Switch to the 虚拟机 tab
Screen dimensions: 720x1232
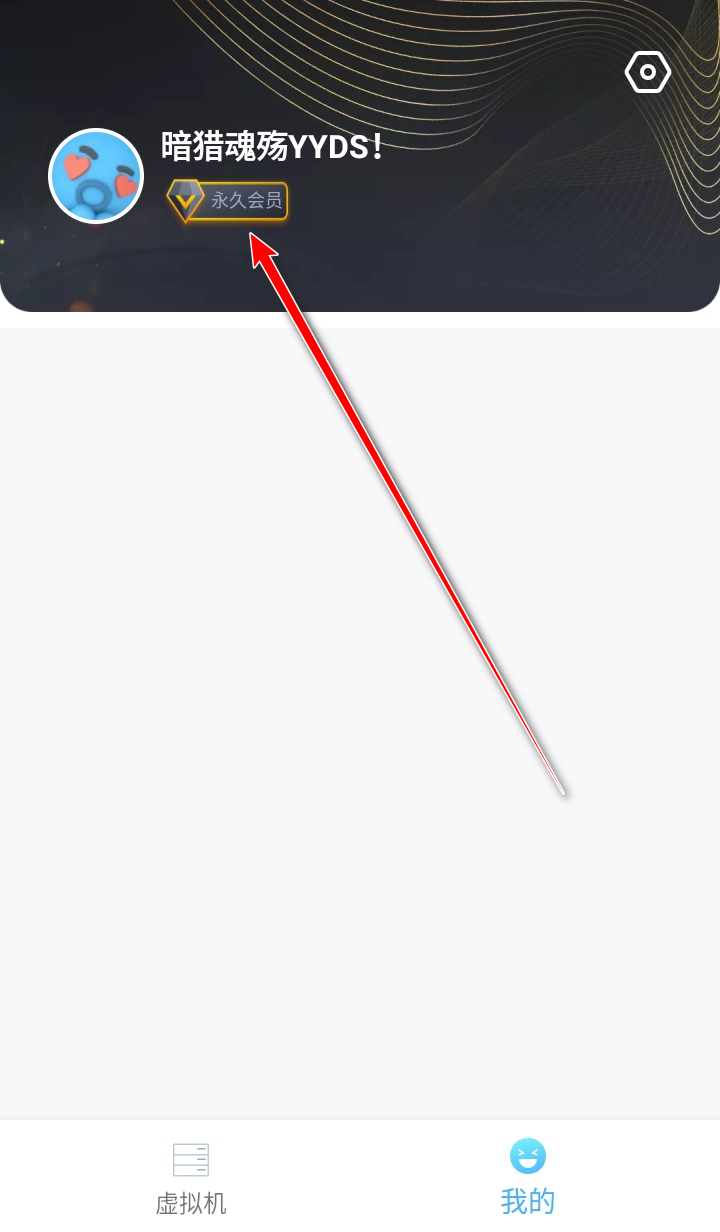coord(190,1177)
